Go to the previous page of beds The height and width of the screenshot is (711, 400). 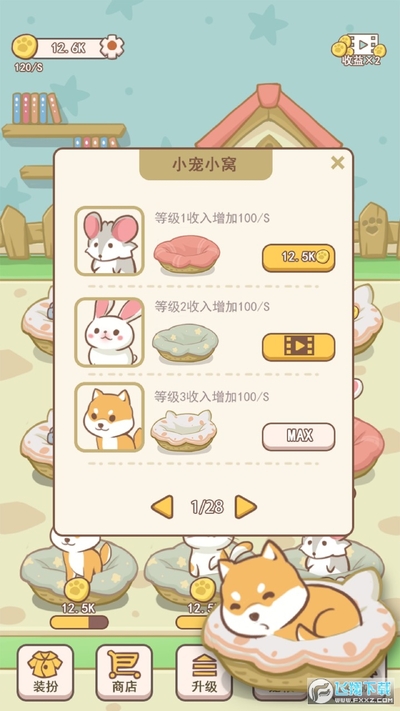[162, 507]
